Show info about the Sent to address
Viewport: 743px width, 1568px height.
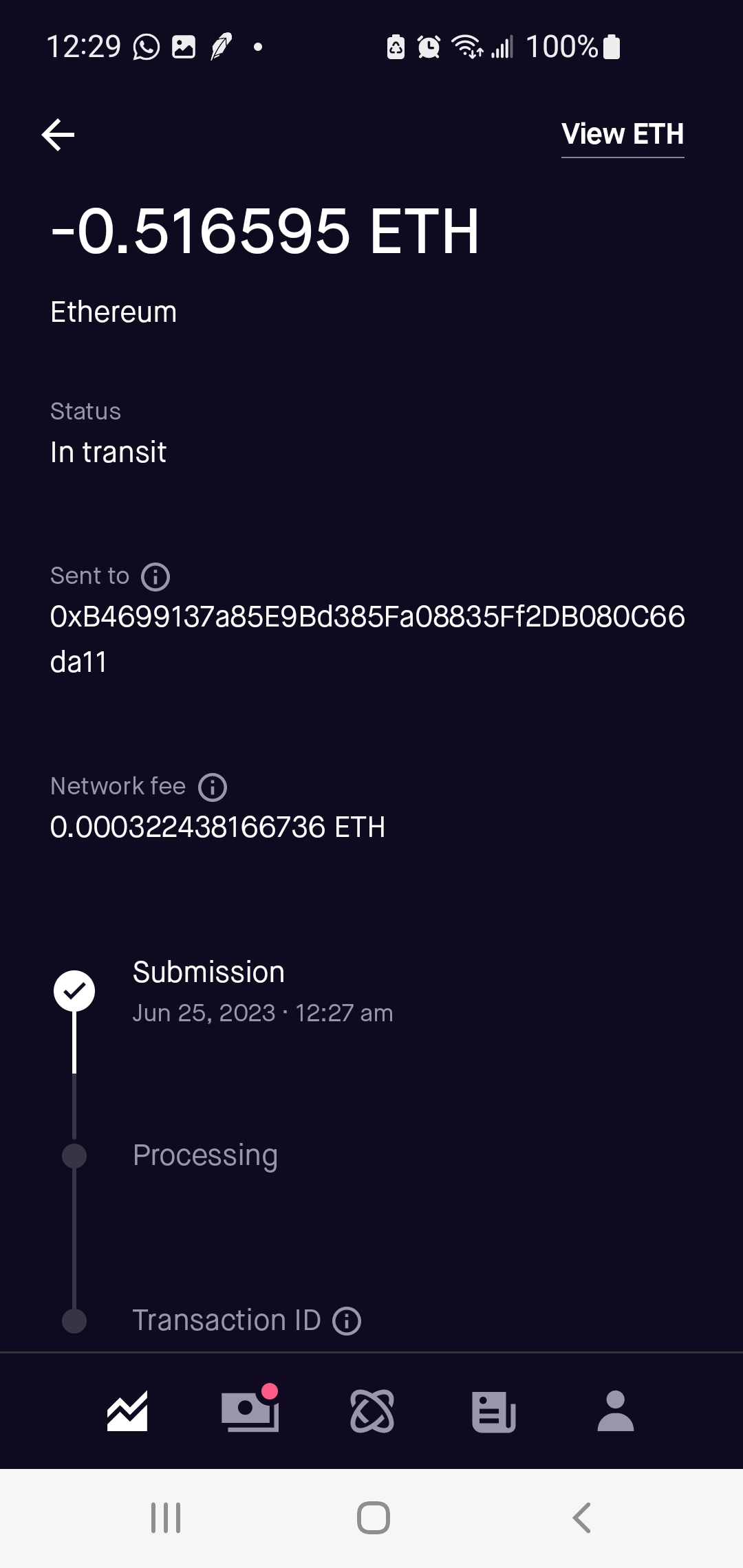155,577
